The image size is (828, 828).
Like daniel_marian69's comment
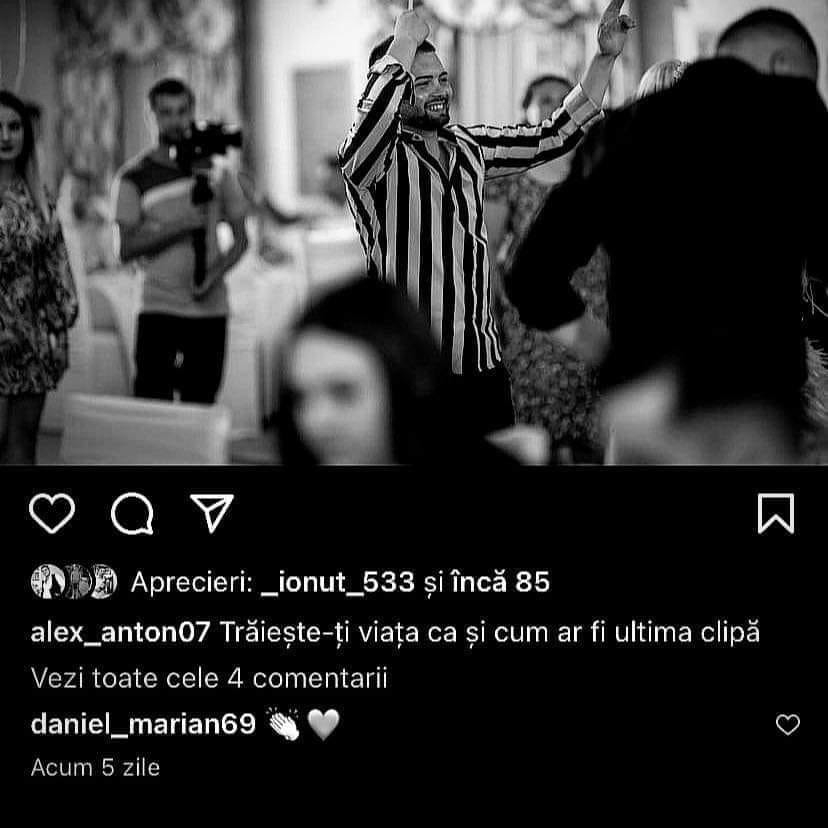788,725
